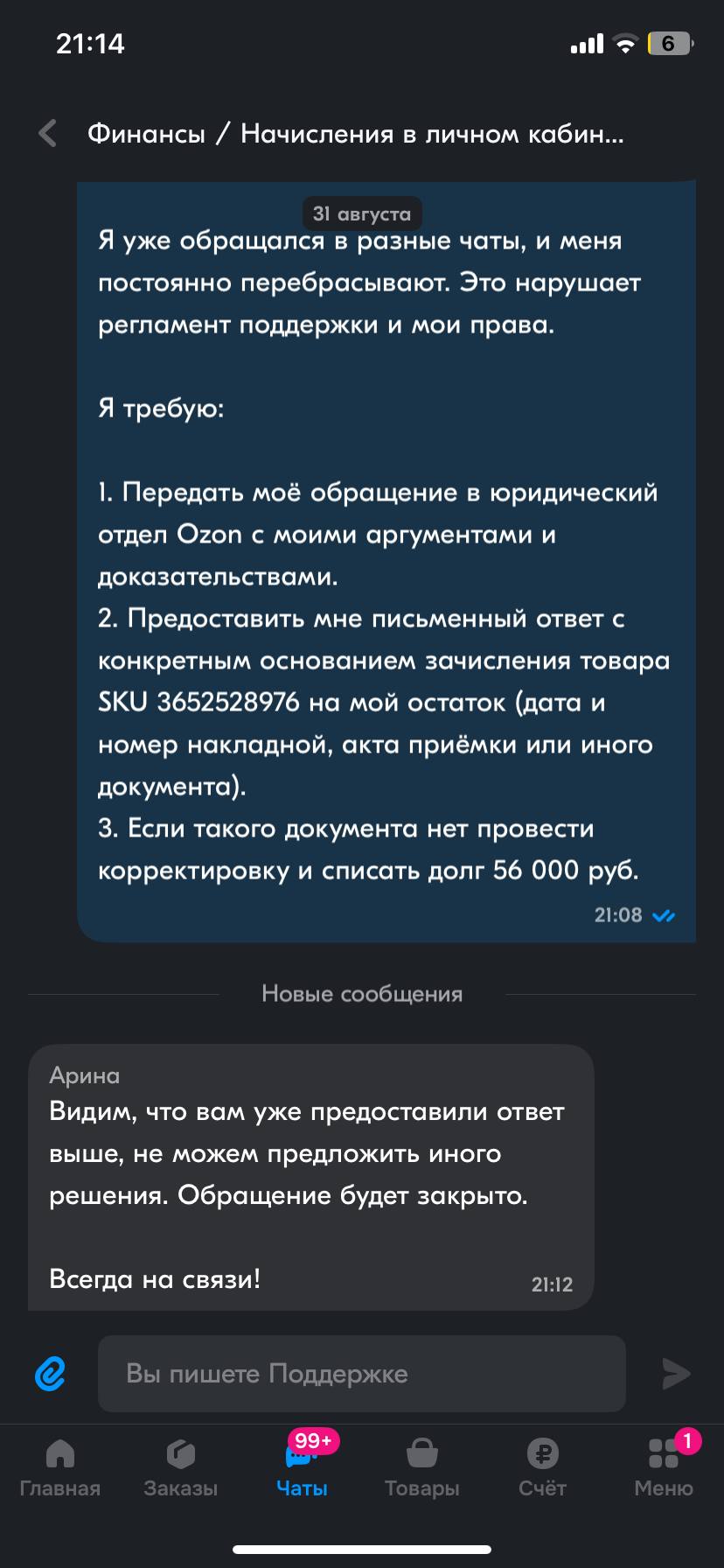This screenshot has width=724, height=1568.
Task: Switch to the Главная tab
Action: pyautogui.click(x=60, y=1471)
